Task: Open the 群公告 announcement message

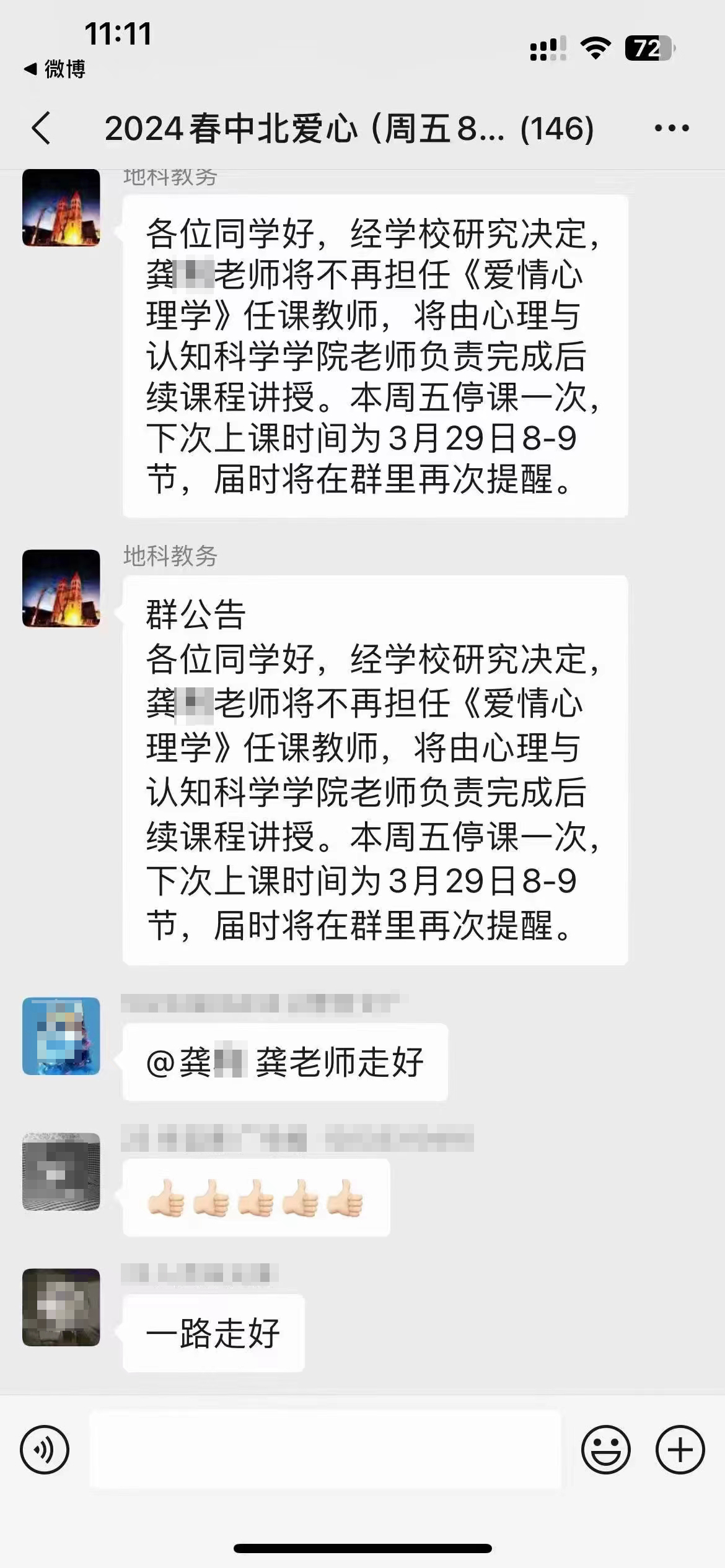Action: coord(375,770)
